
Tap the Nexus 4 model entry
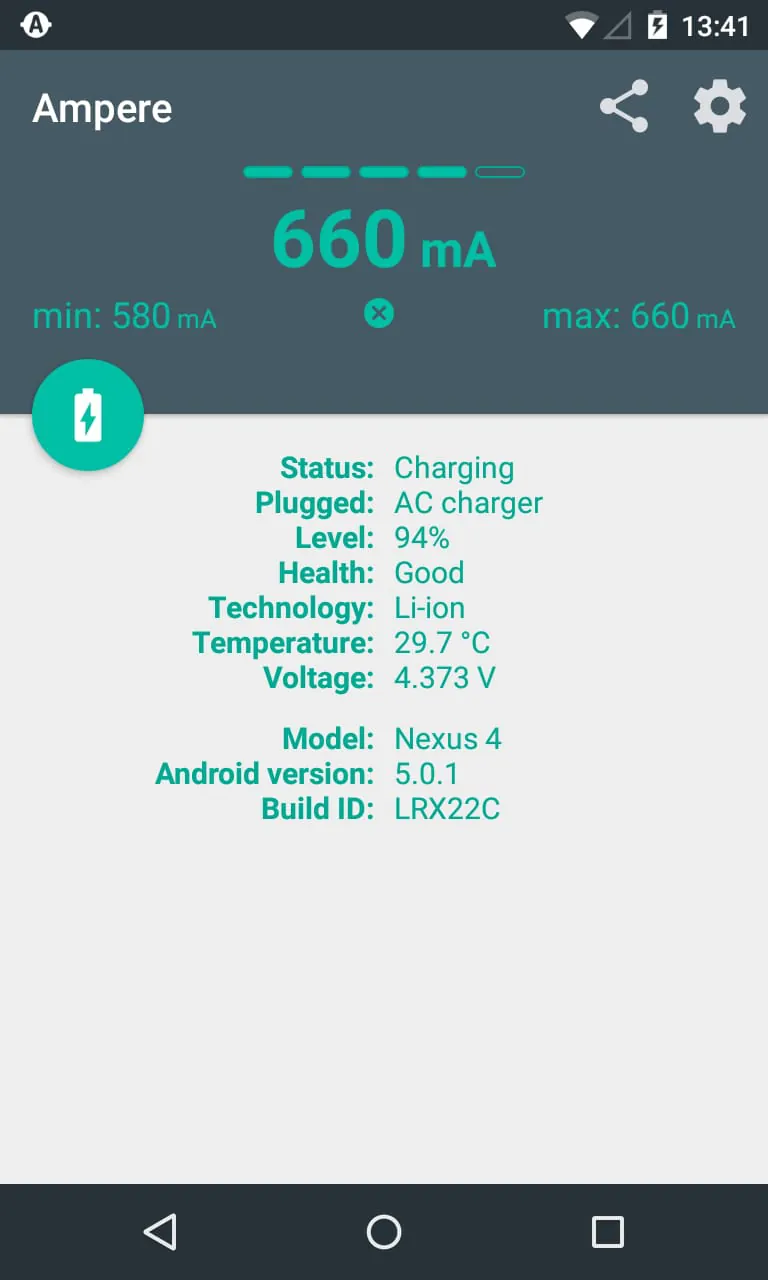click(447, 738)
